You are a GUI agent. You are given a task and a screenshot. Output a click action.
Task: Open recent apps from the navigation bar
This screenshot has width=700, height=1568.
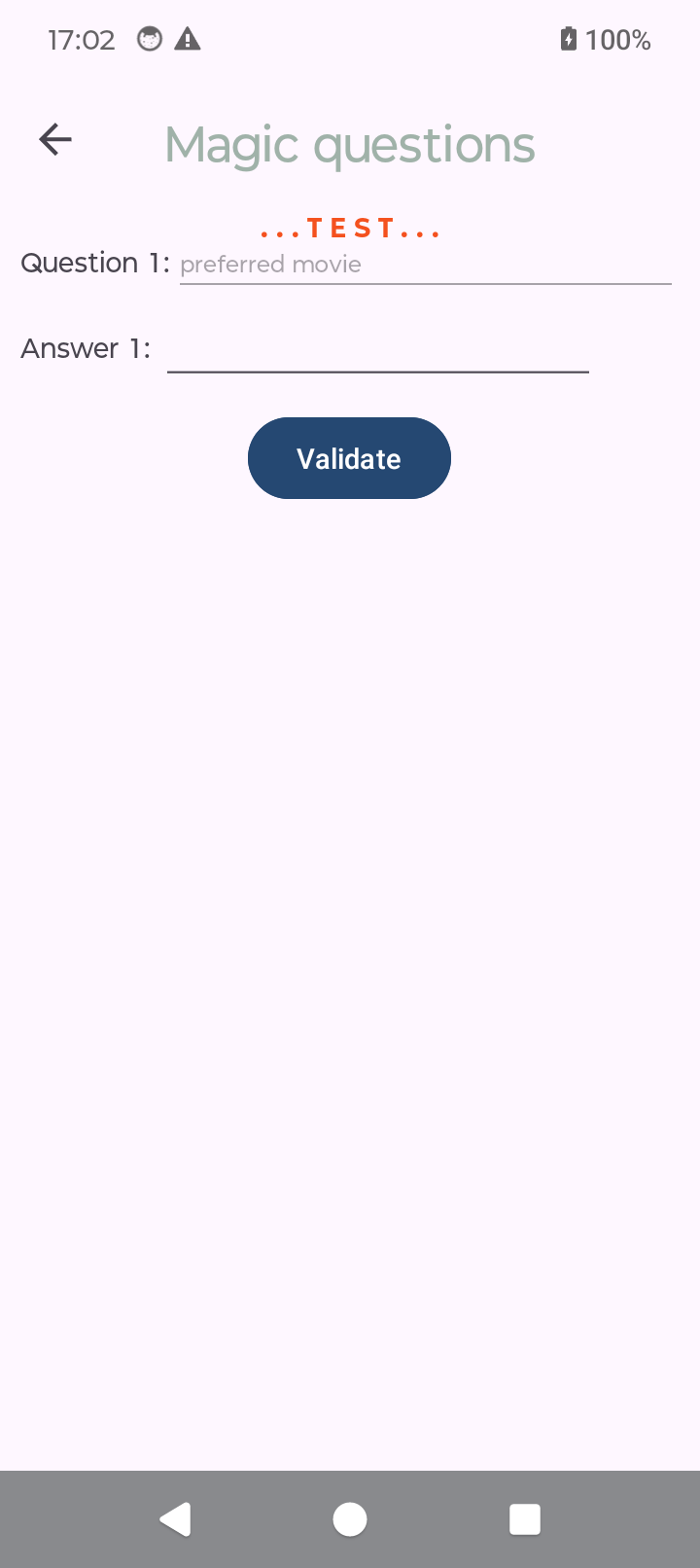(525, 1519)
